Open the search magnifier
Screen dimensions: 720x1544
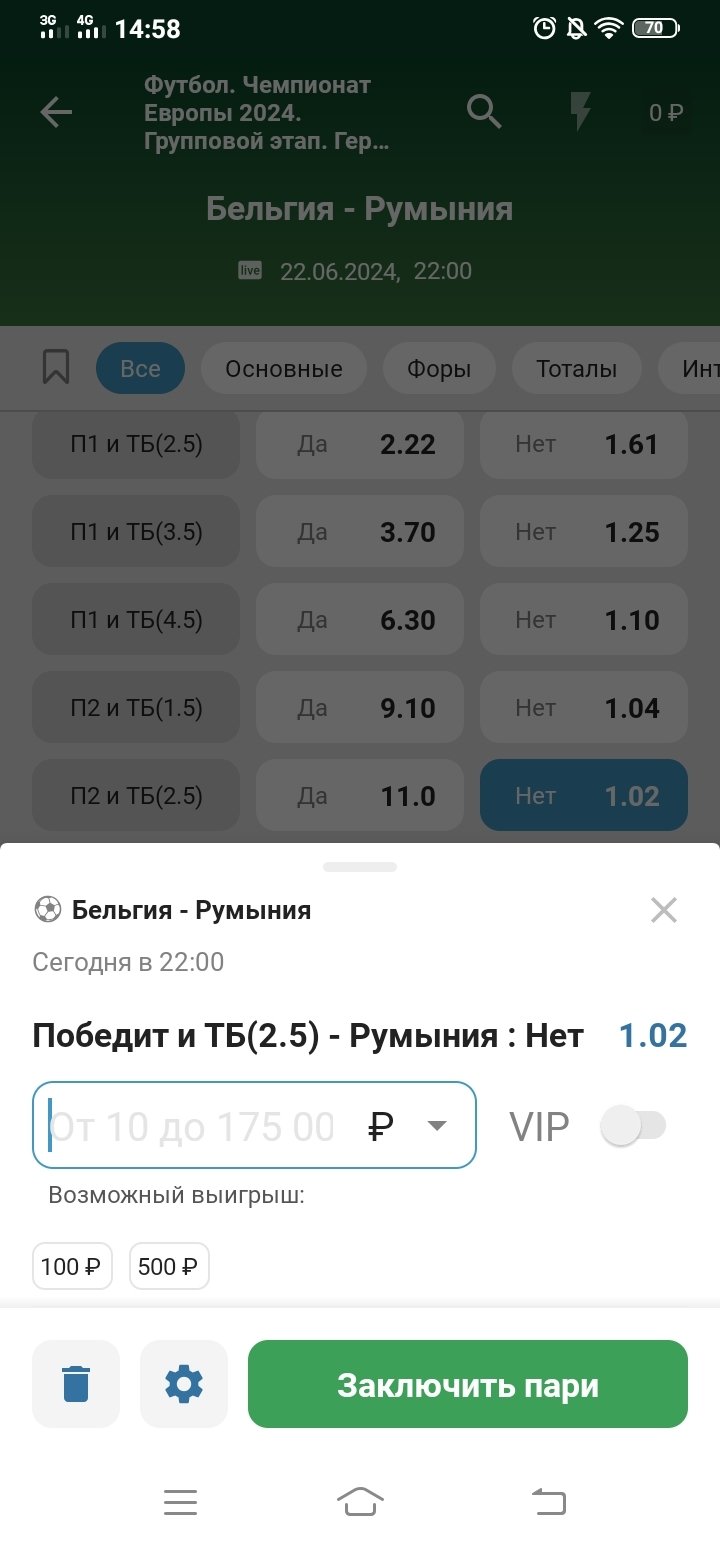tap(484, 113)
